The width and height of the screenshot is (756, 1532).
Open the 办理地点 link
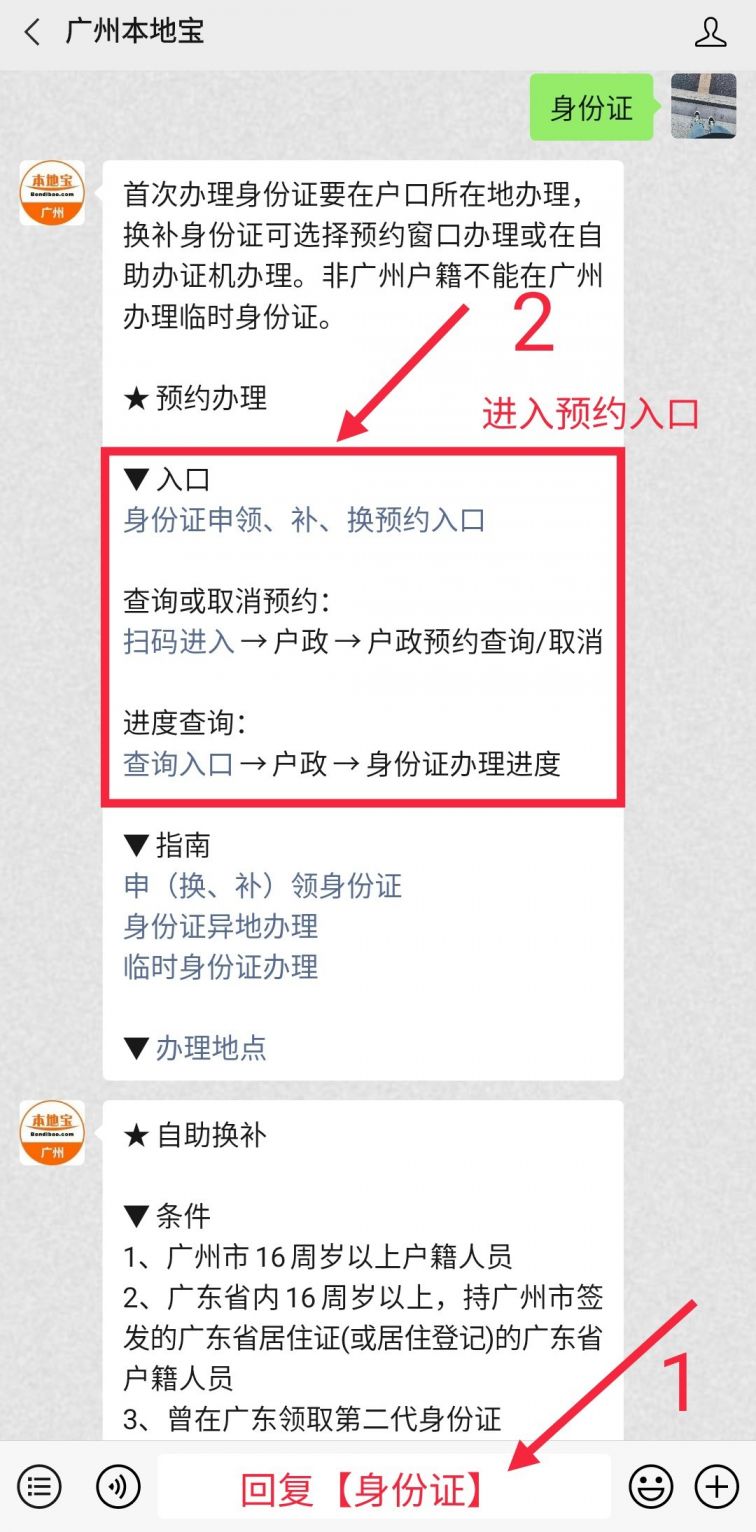point(211,1048)
